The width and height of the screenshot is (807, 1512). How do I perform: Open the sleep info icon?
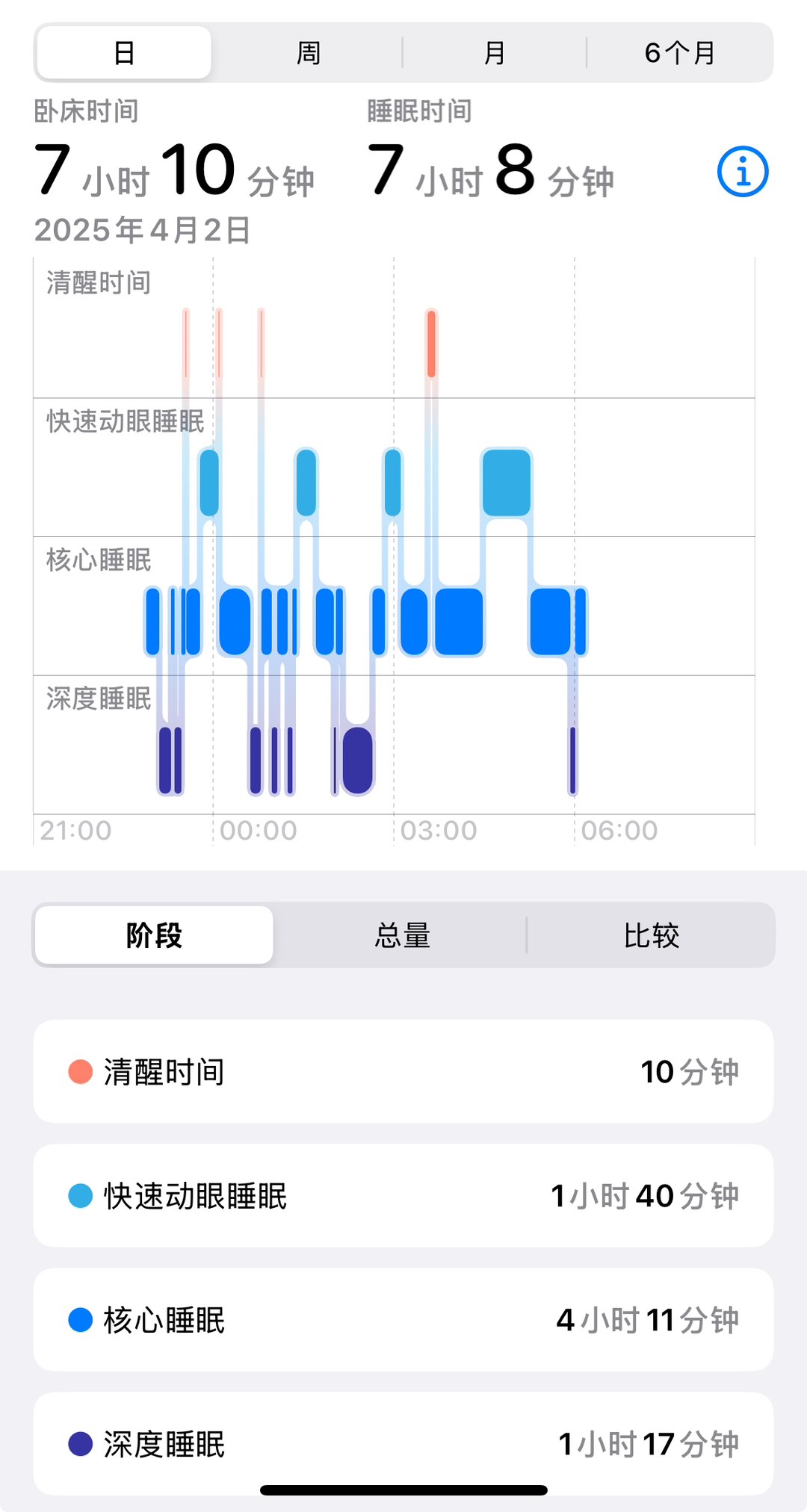(742, 172)
